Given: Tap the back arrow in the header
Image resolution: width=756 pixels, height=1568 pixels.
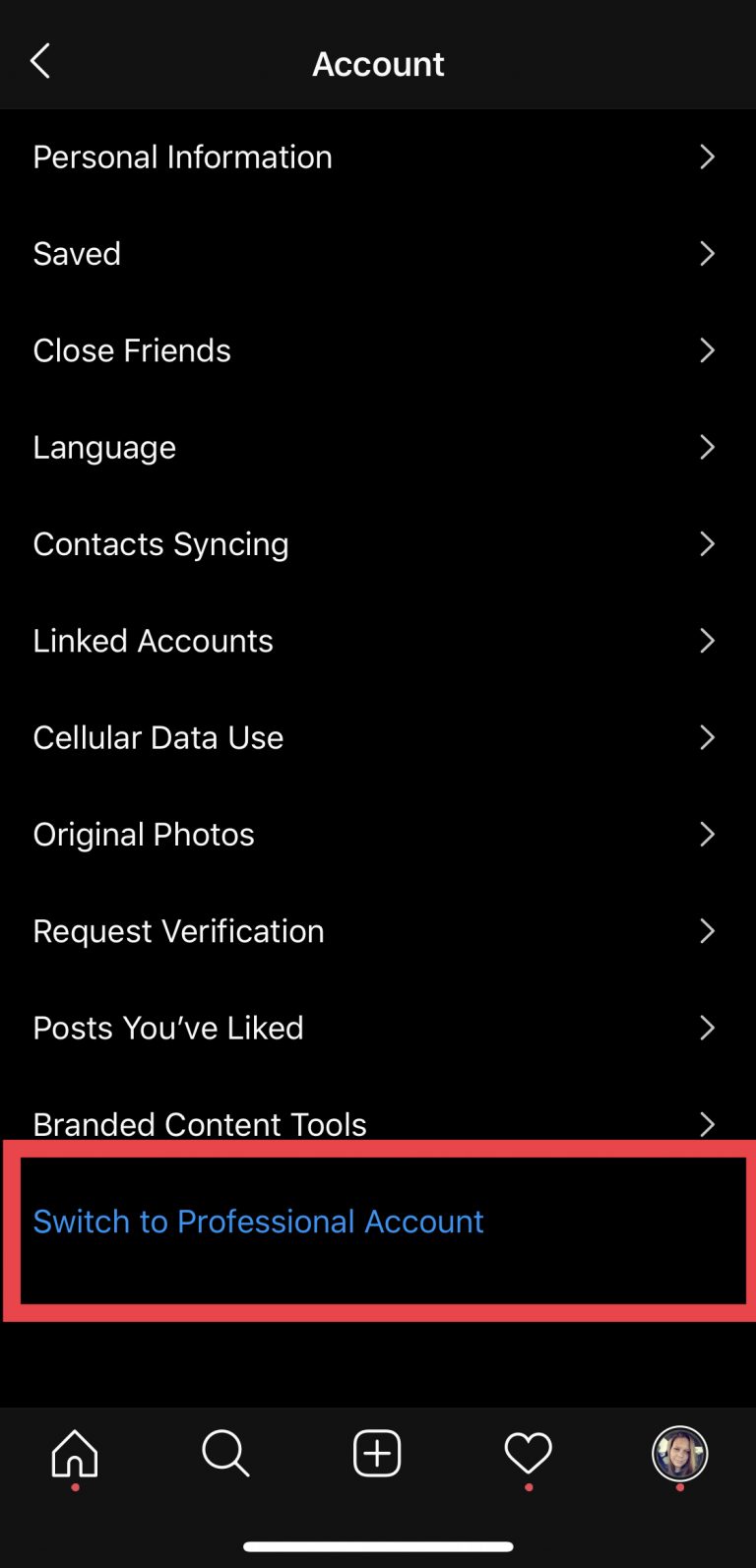Looking at the screenshot, I should click(x=39, y=61).
